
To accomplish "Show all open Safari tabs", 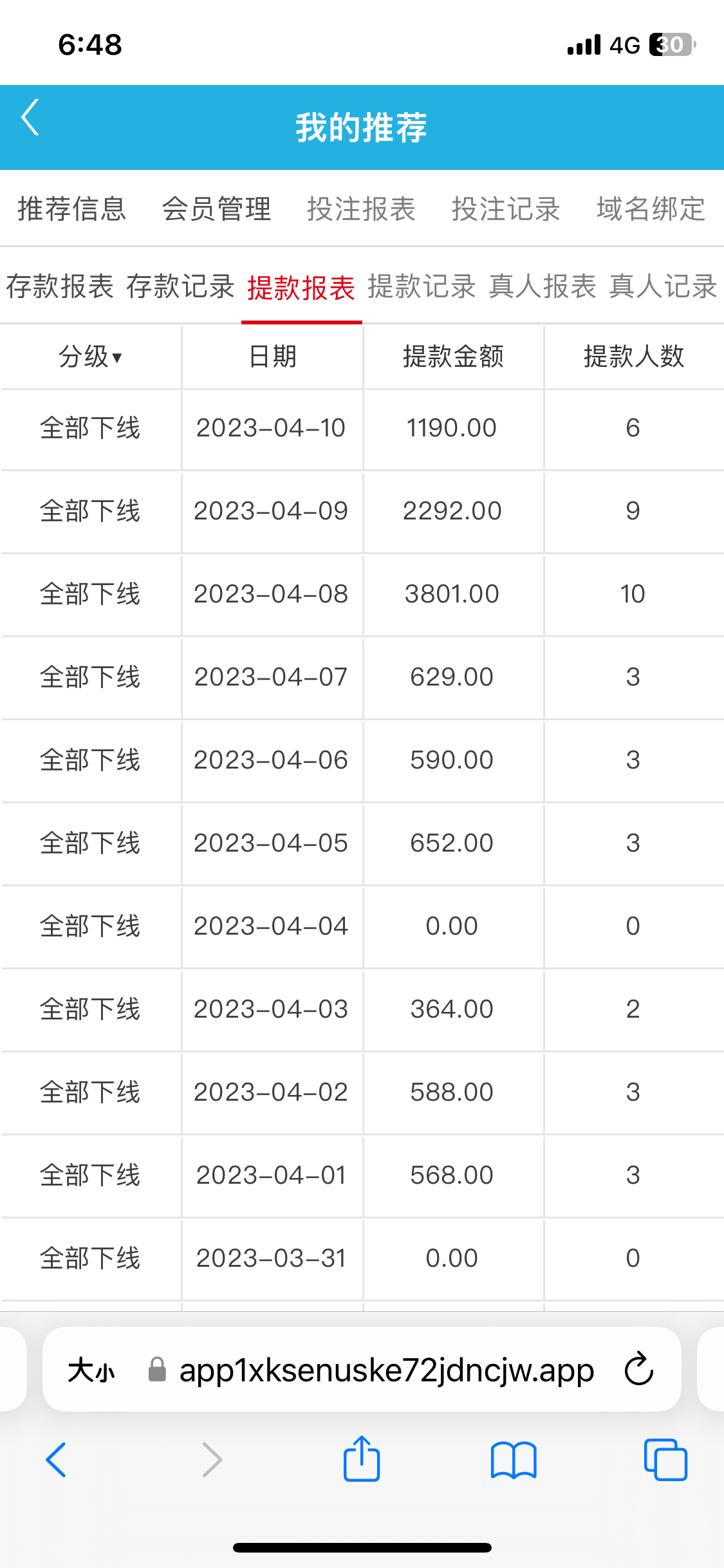I will tap(665, 1460).
